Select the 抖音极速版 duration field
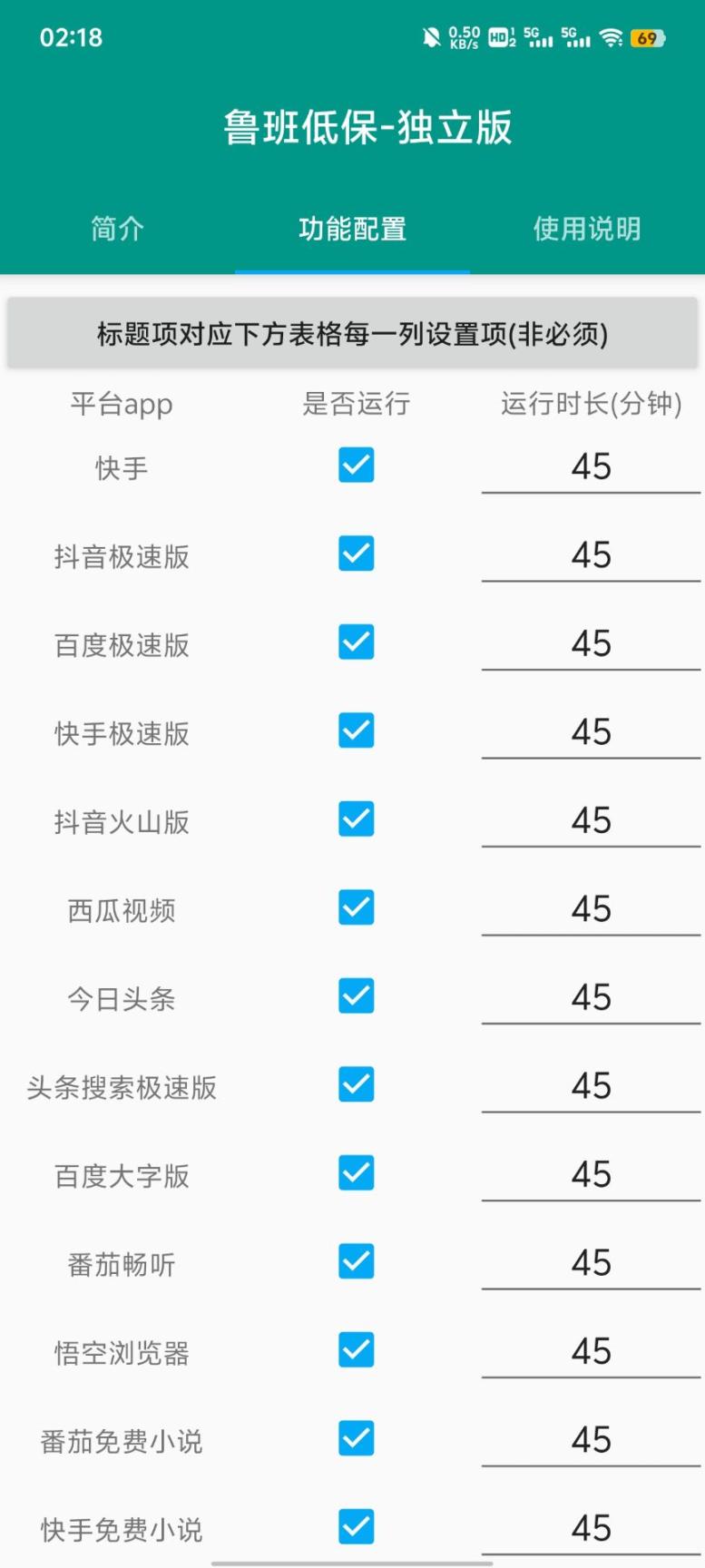The image size is (705, 1568). [x=592, y=554]
